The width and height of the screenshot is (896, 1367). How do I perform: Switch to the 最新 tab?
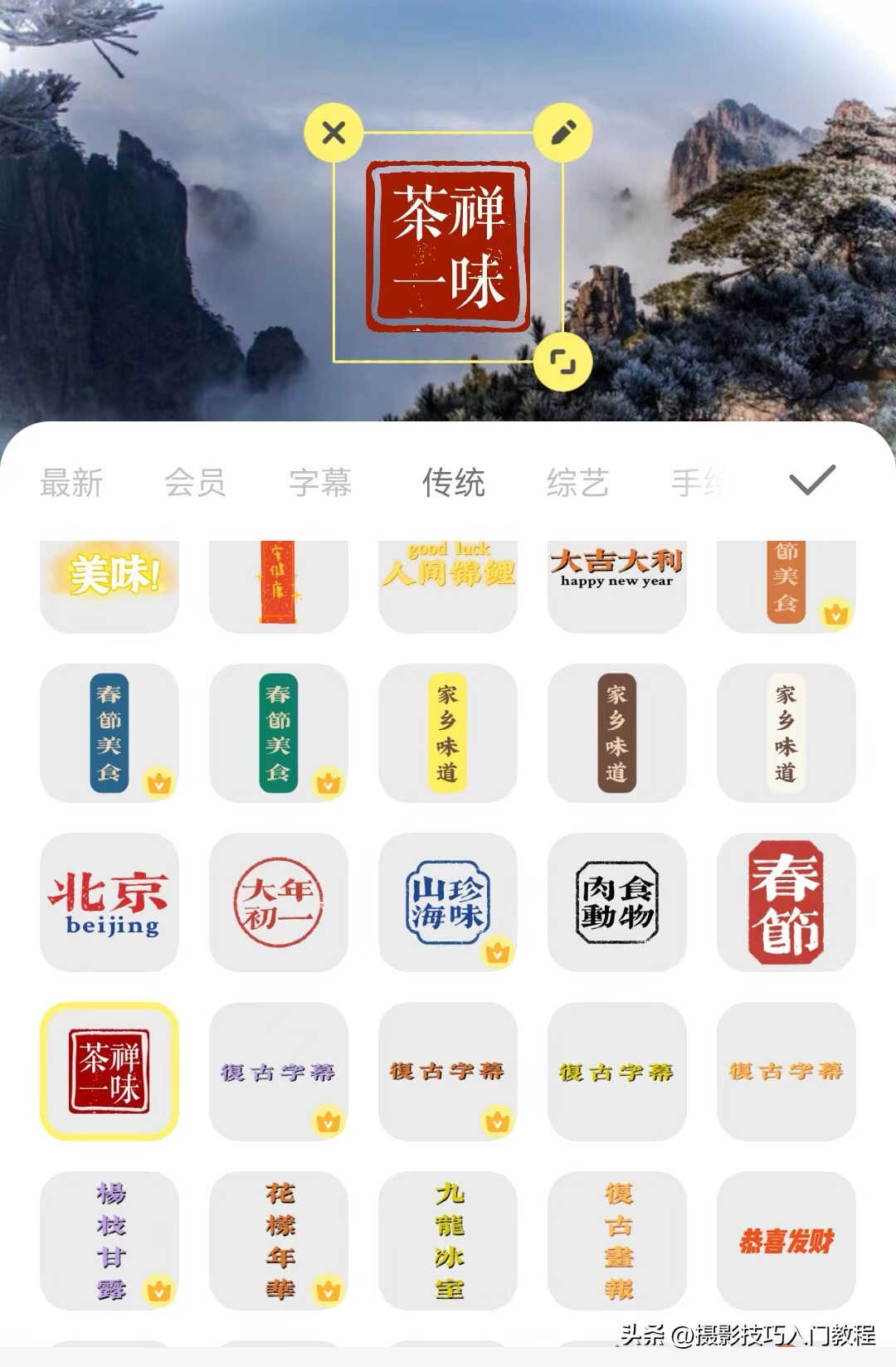71,483
